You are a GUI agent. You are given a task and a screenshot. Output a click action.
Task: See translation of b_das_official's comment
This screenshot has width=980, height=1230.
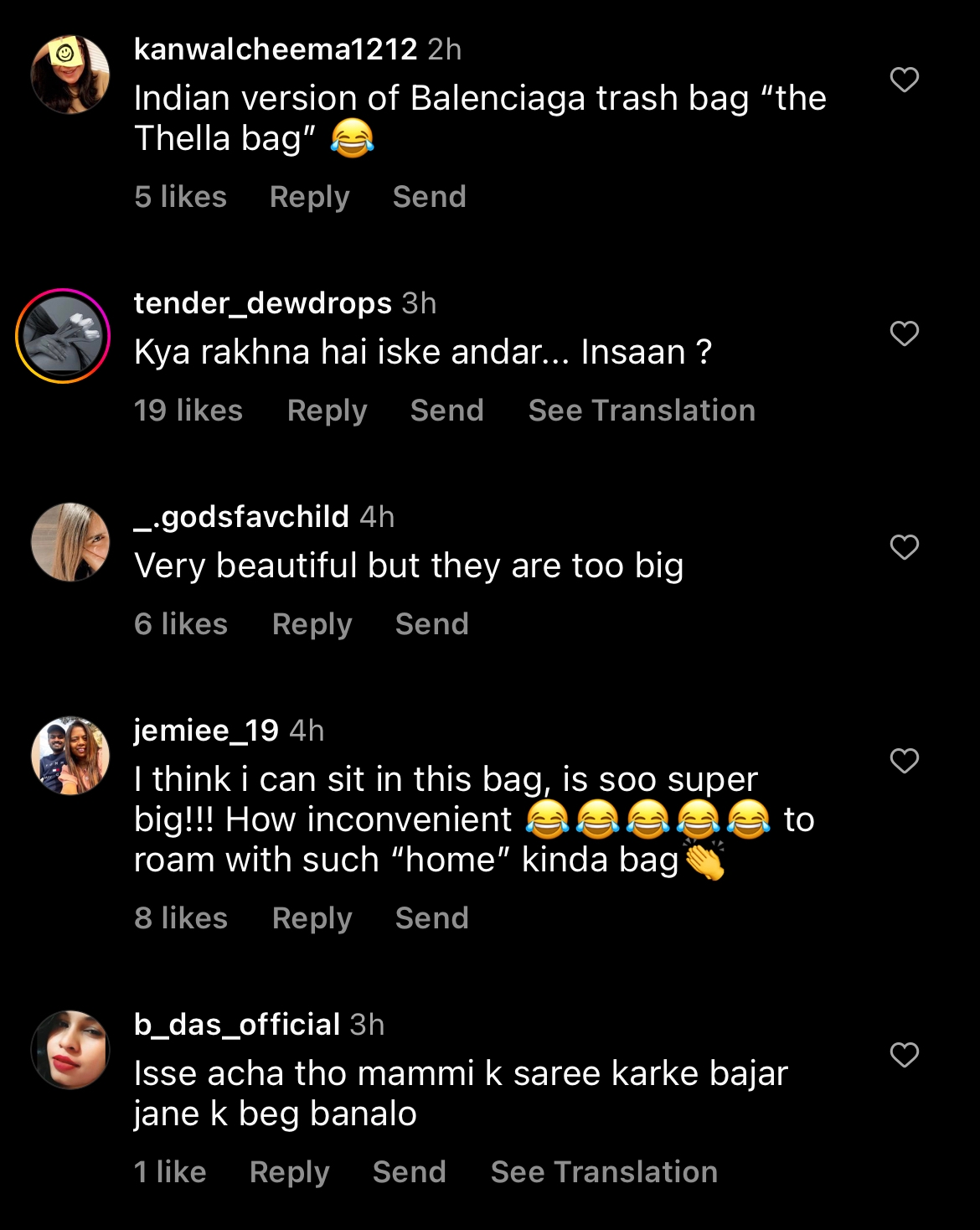pos(604,1172)
